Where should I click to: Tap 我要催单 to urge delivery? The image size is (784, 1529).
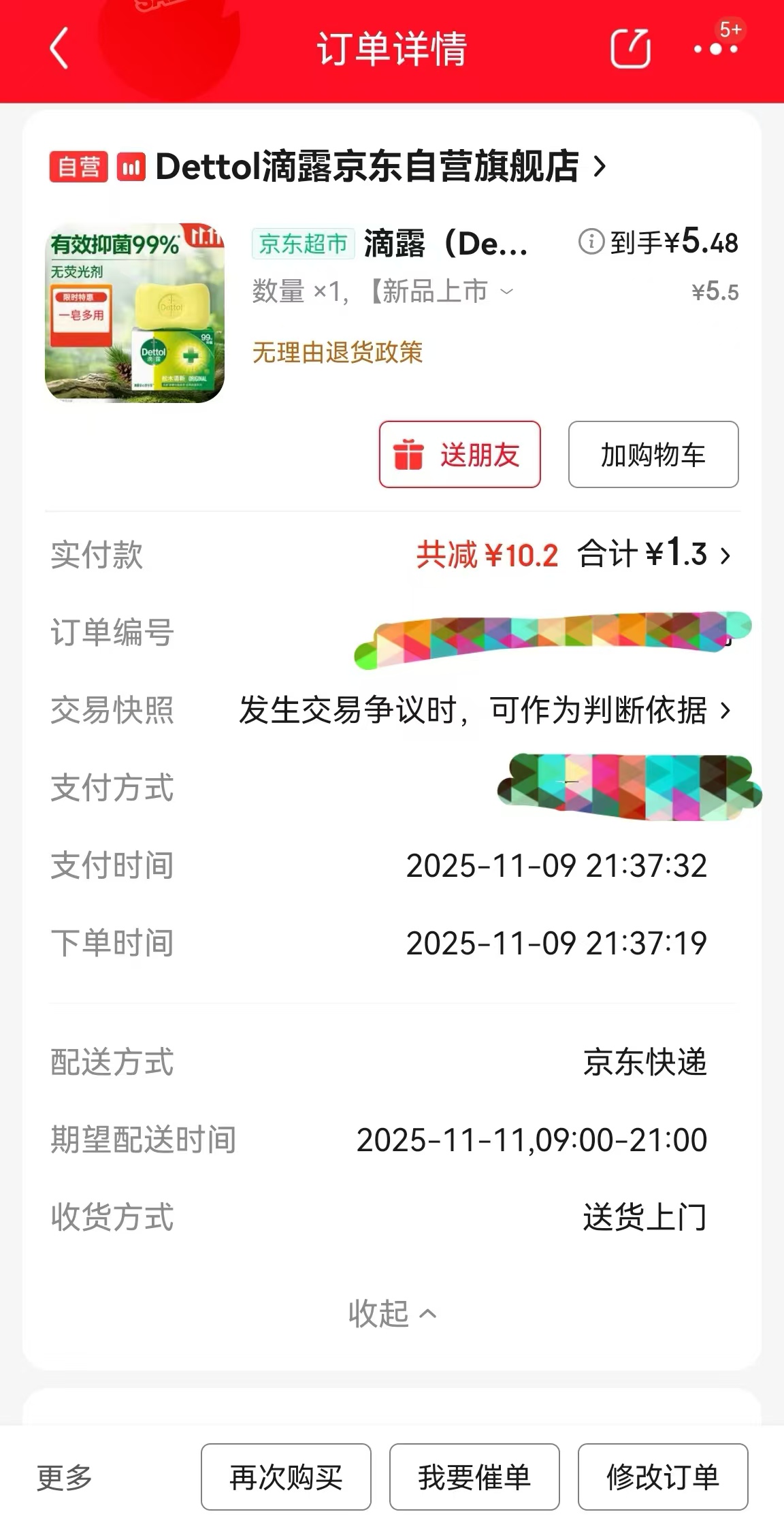tap(474, 1477)
